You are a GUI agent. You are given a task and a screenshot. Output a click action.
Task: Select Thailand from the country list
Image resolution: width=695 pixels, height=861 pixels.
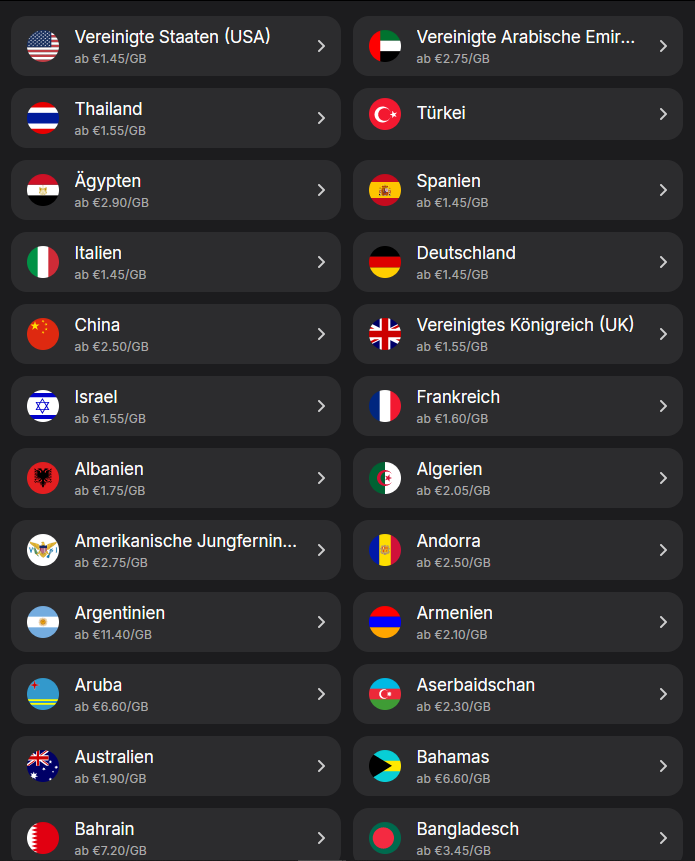tap(176, 118)
